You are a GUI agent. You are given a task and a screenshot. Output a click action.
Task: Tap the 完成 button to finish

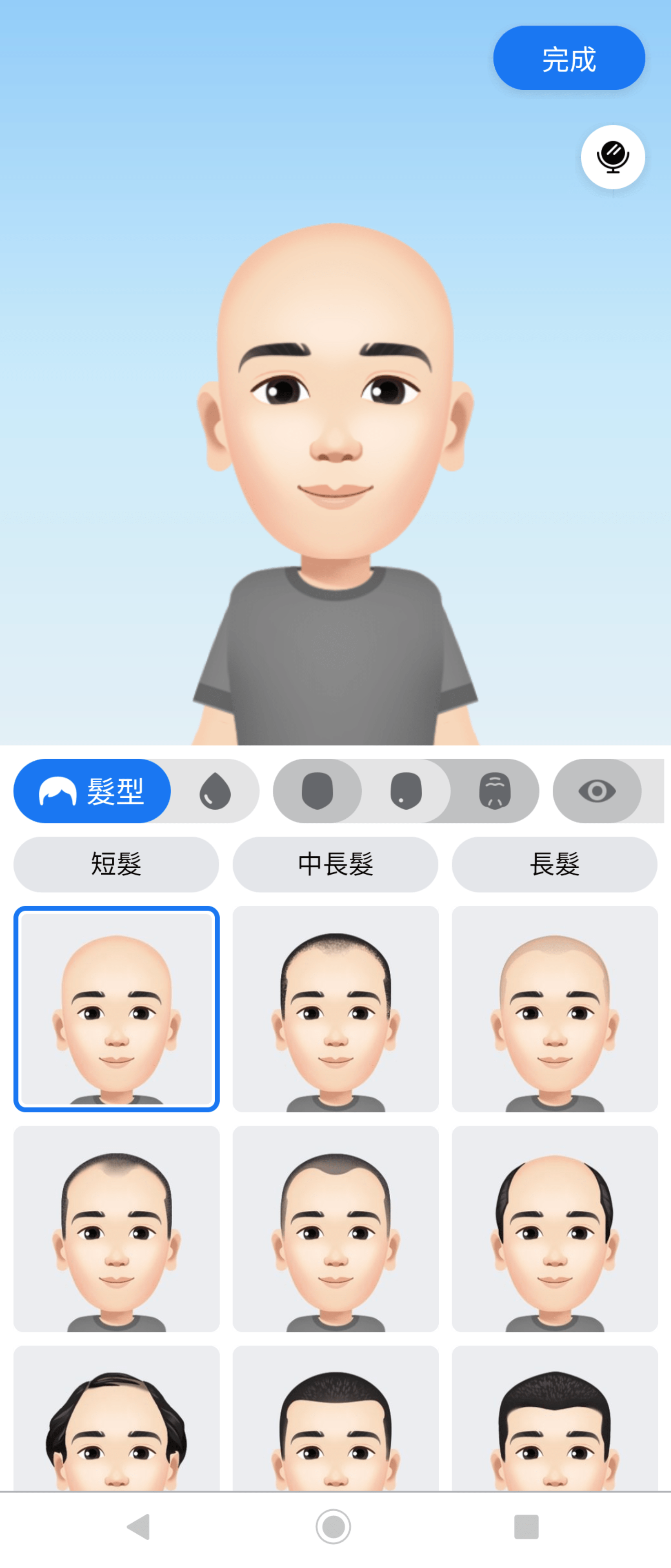pos(568,58)
